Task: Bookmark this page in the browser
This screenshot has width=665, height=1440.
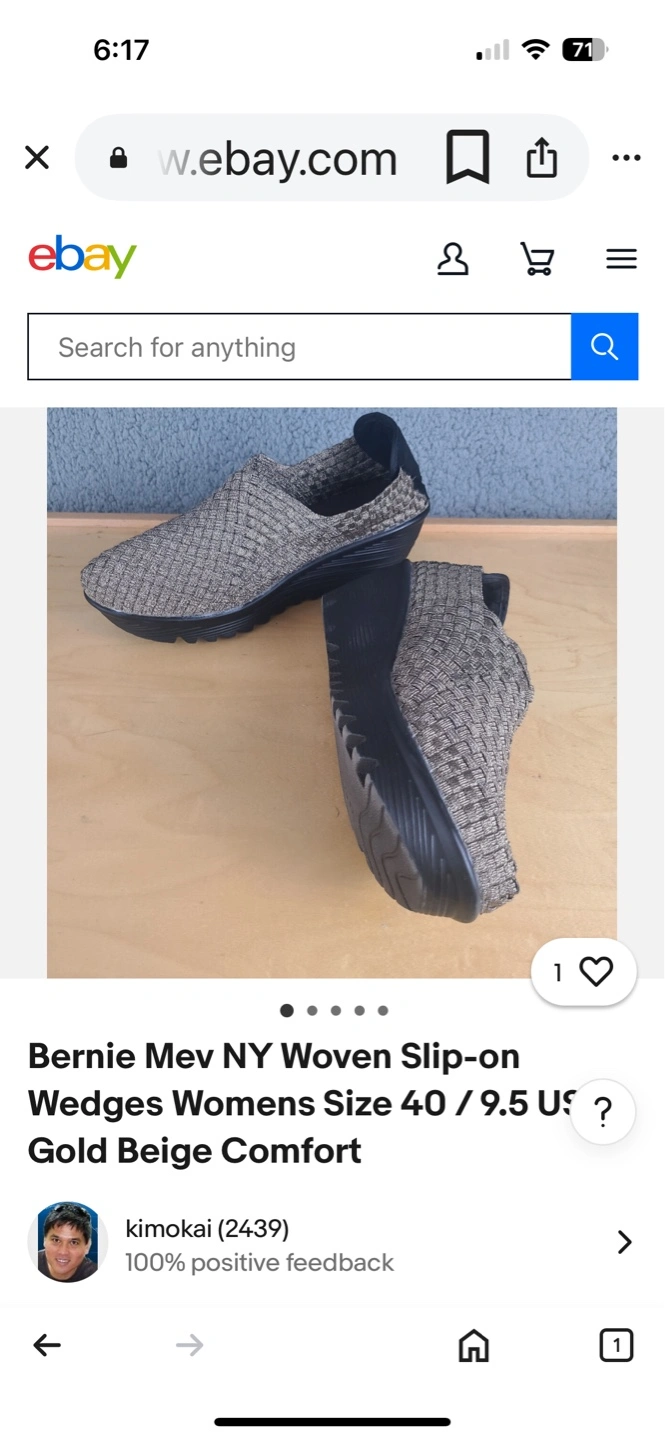Action: (x=467, y=158)
